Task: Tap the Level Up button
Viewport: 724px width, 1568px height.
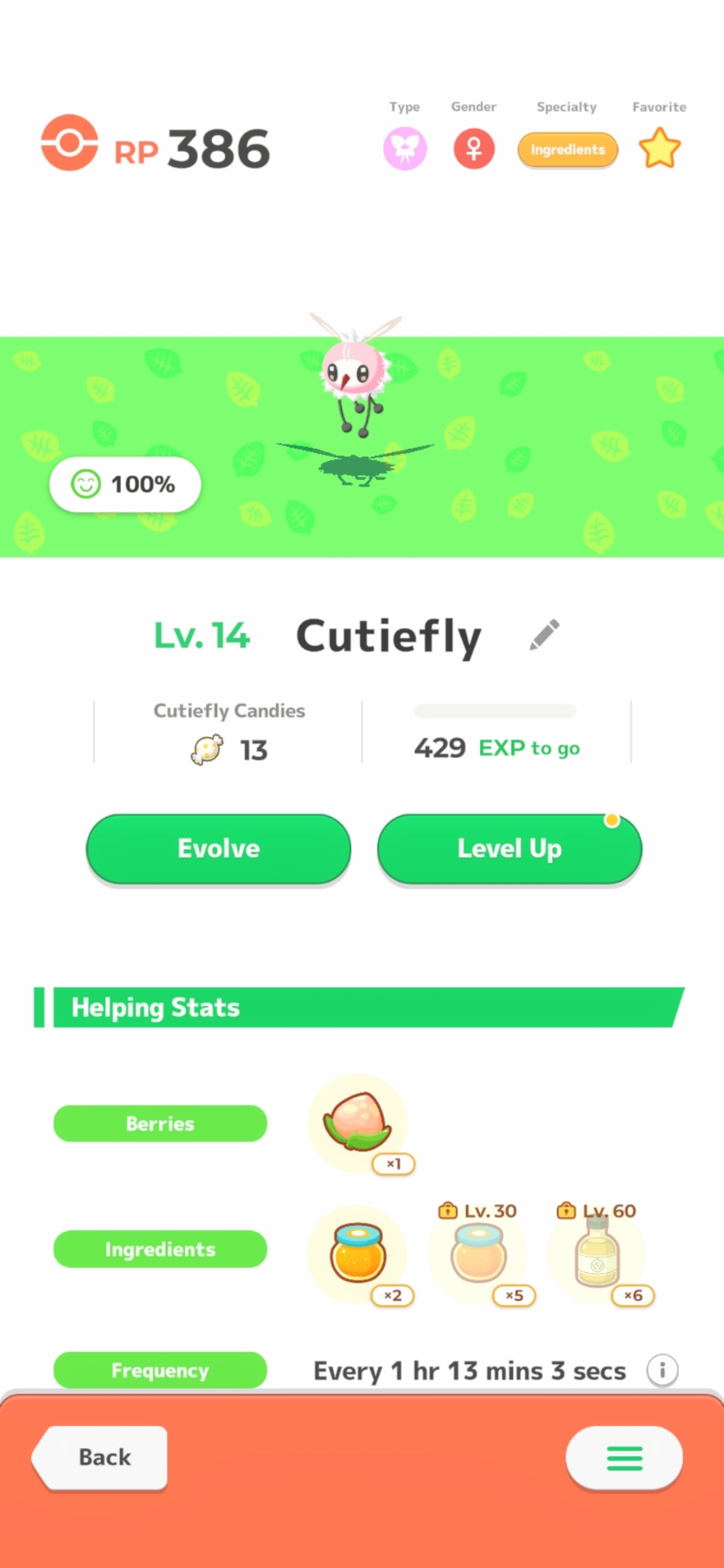Action: tap(509, 848)
